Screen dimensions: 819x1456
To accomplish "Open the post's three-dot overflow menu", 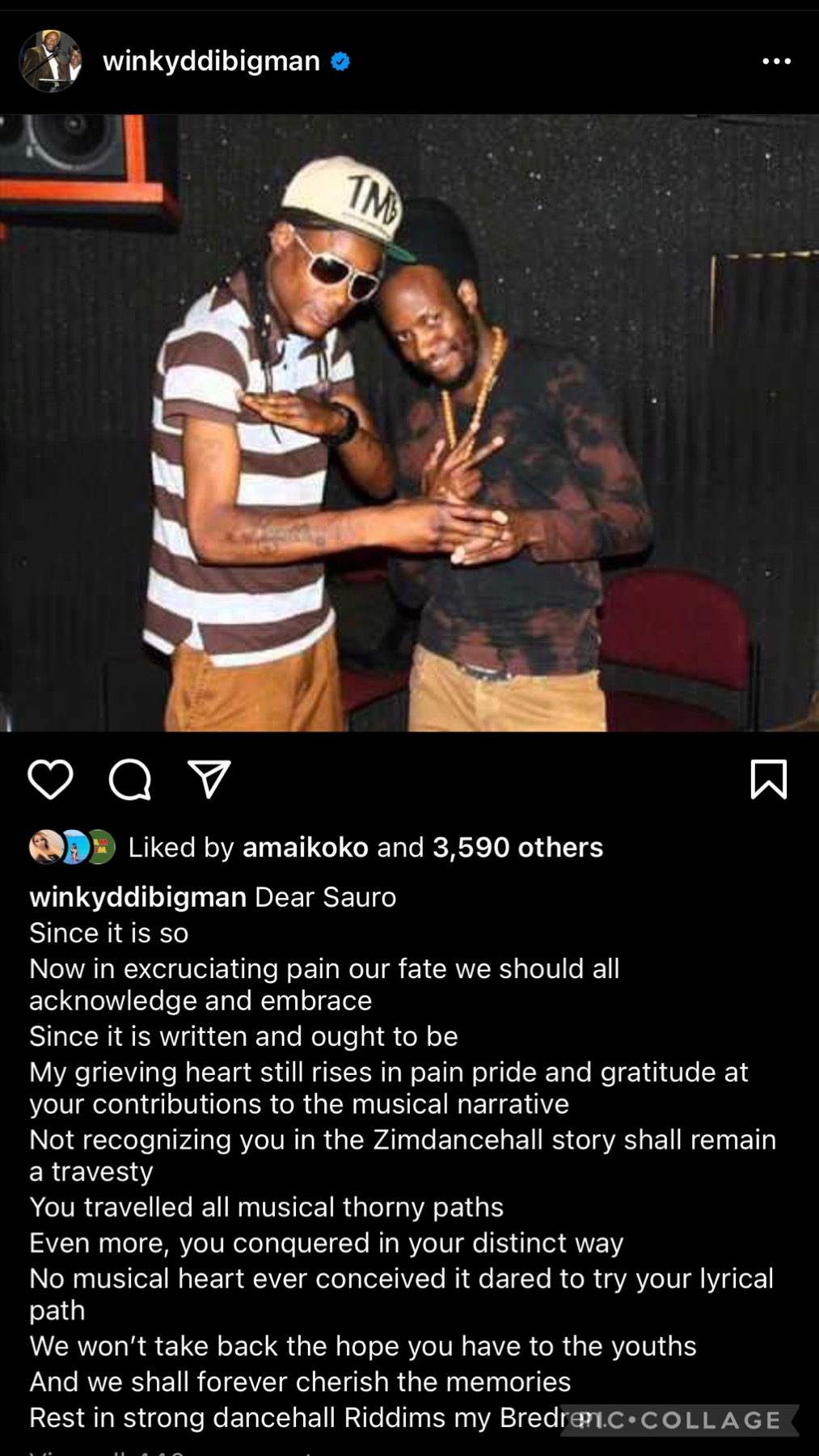I will coord(776,61).
